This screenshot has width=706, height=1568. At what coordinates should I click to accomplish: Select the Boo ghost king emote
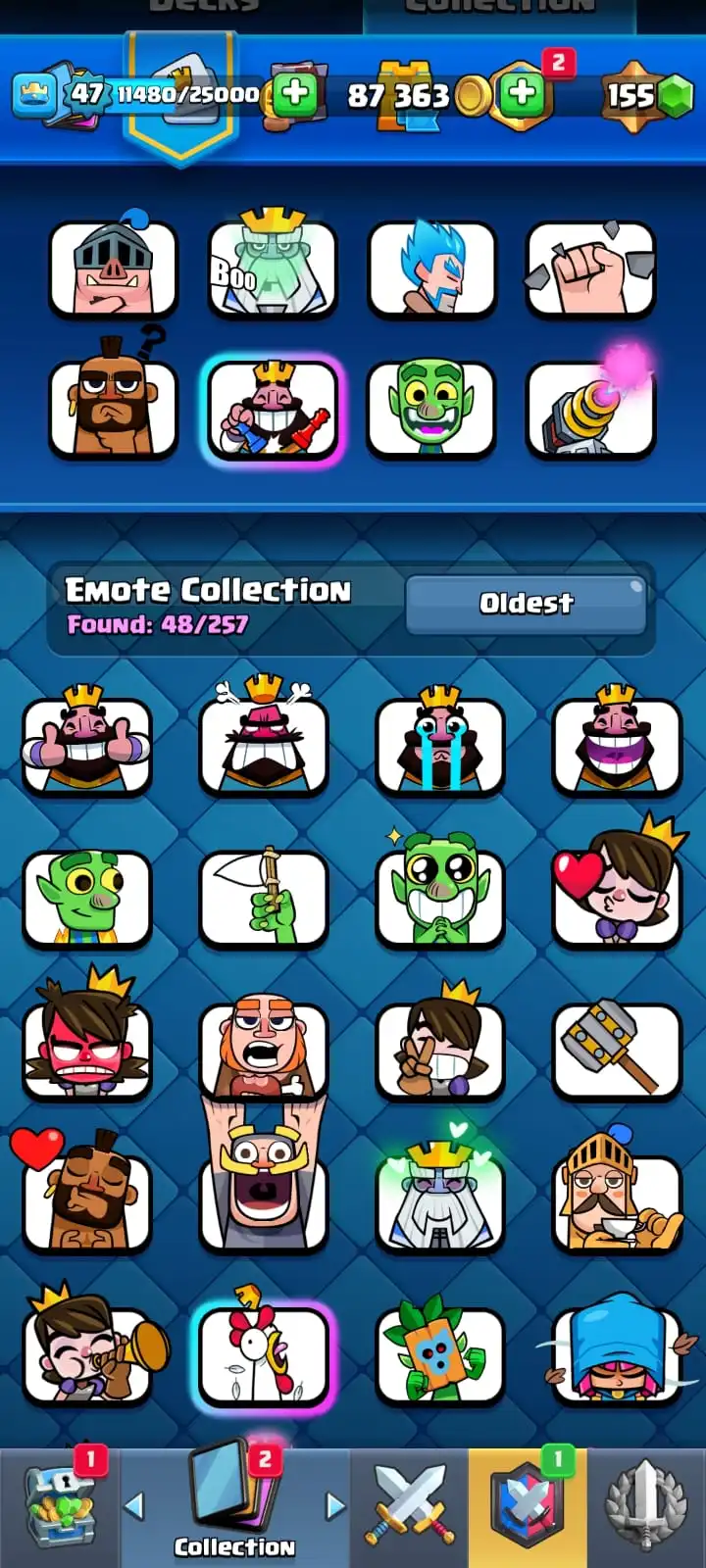tap(273, 269)
